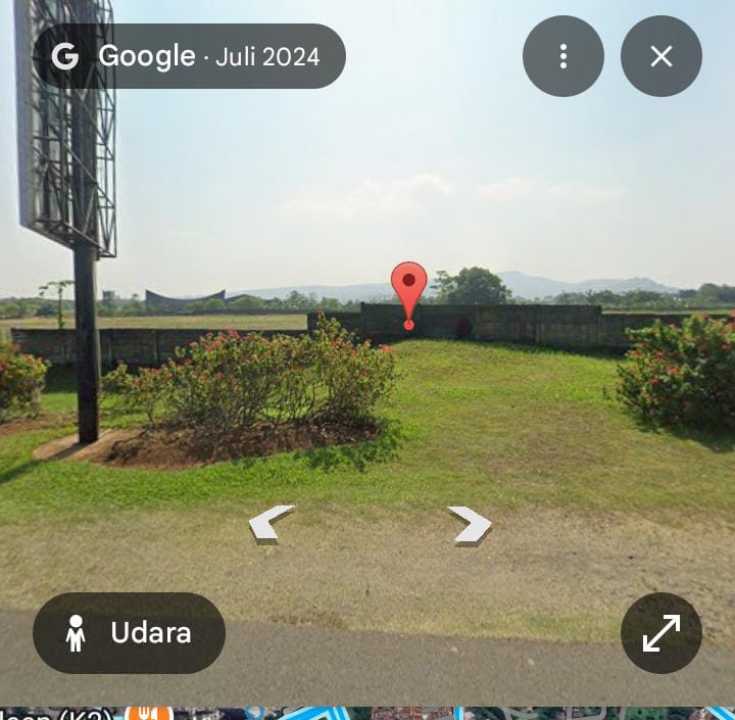This screenshot has width=735, height=720.
Task: Open the three-dot overflow menu
Action: tap(563, 56)
